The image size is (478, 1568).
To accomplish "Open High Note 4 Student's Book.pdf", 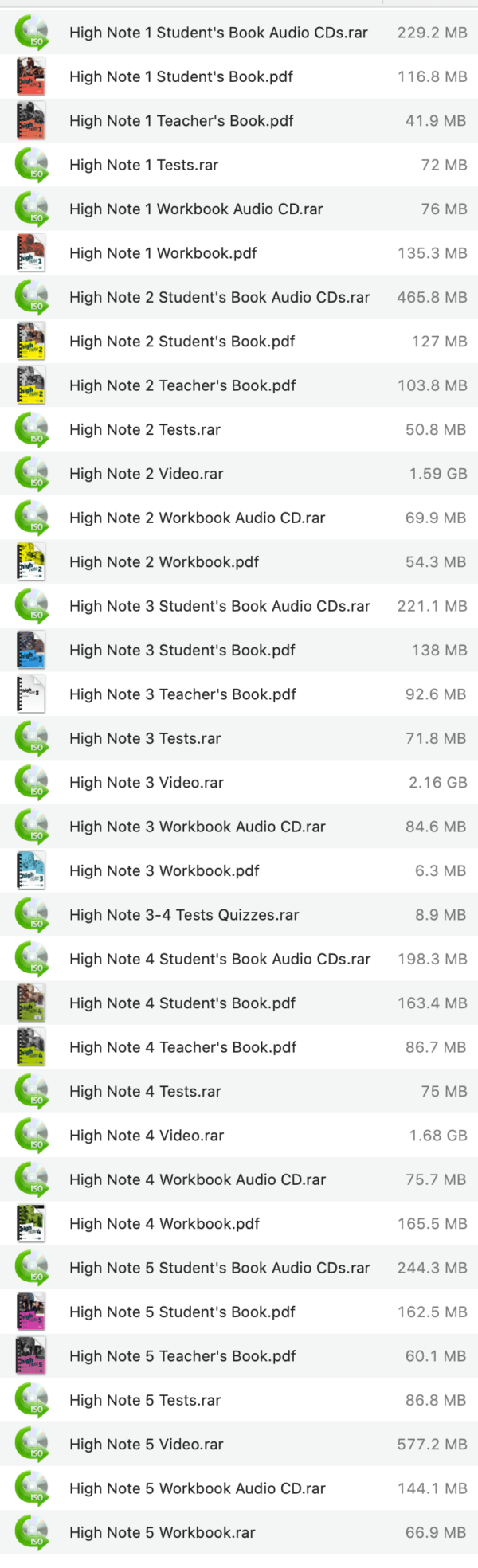I will (182, 1003).
